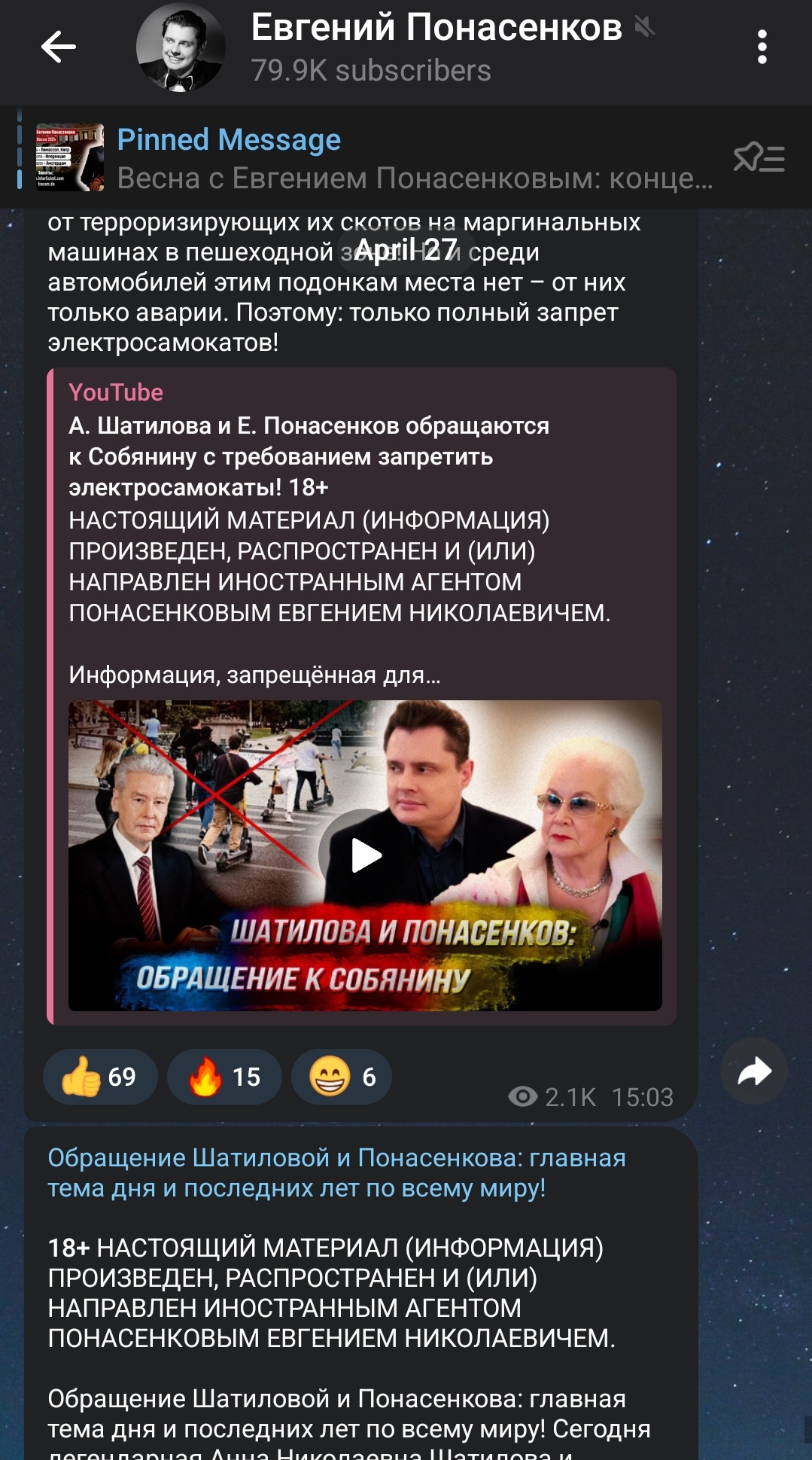Play the Шатилова и Понасенков video

pyautogui.click(x=366, y=855)
